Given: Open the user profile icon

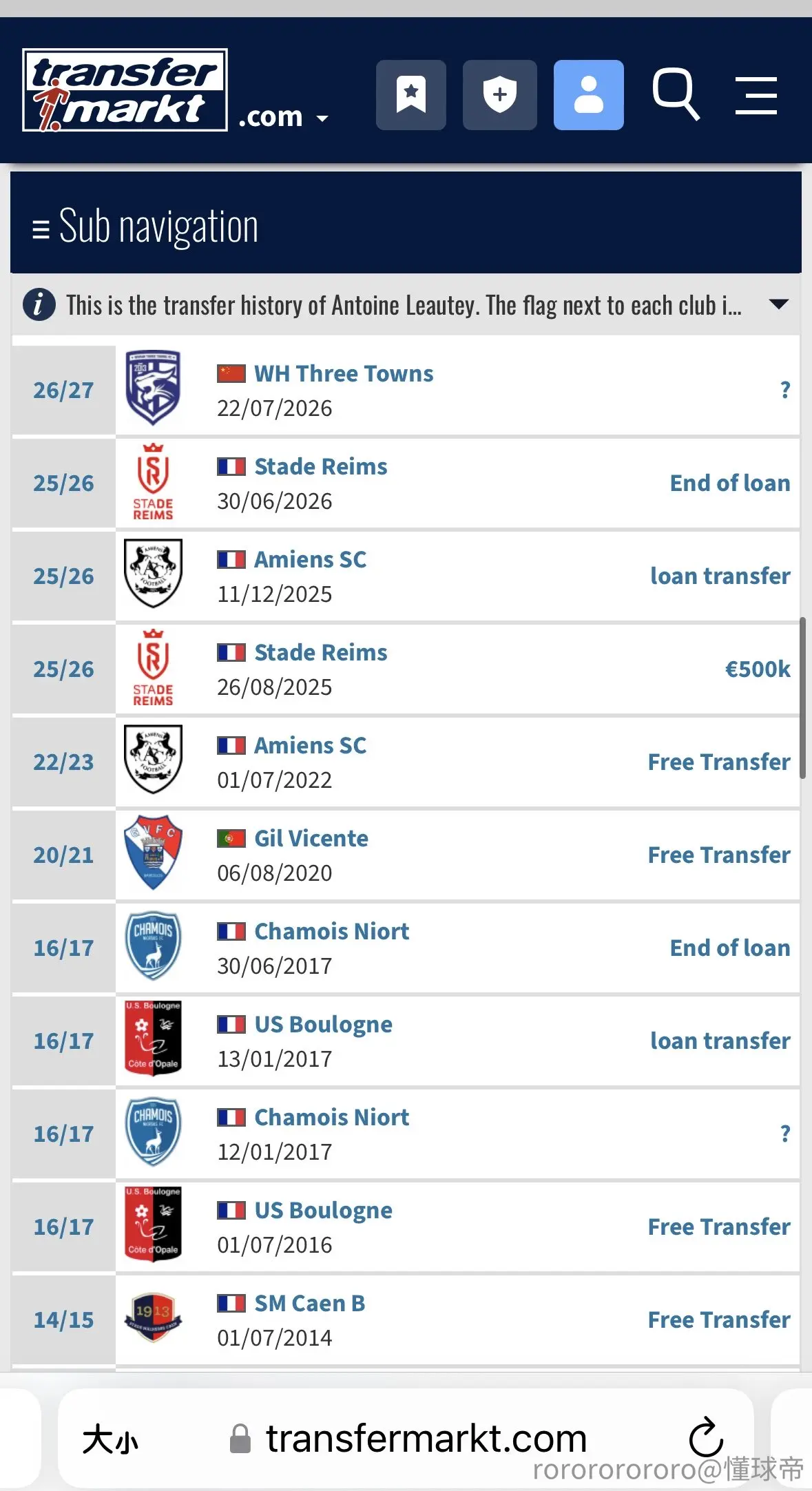Looking at the screenshot, I should pos(589,95).
